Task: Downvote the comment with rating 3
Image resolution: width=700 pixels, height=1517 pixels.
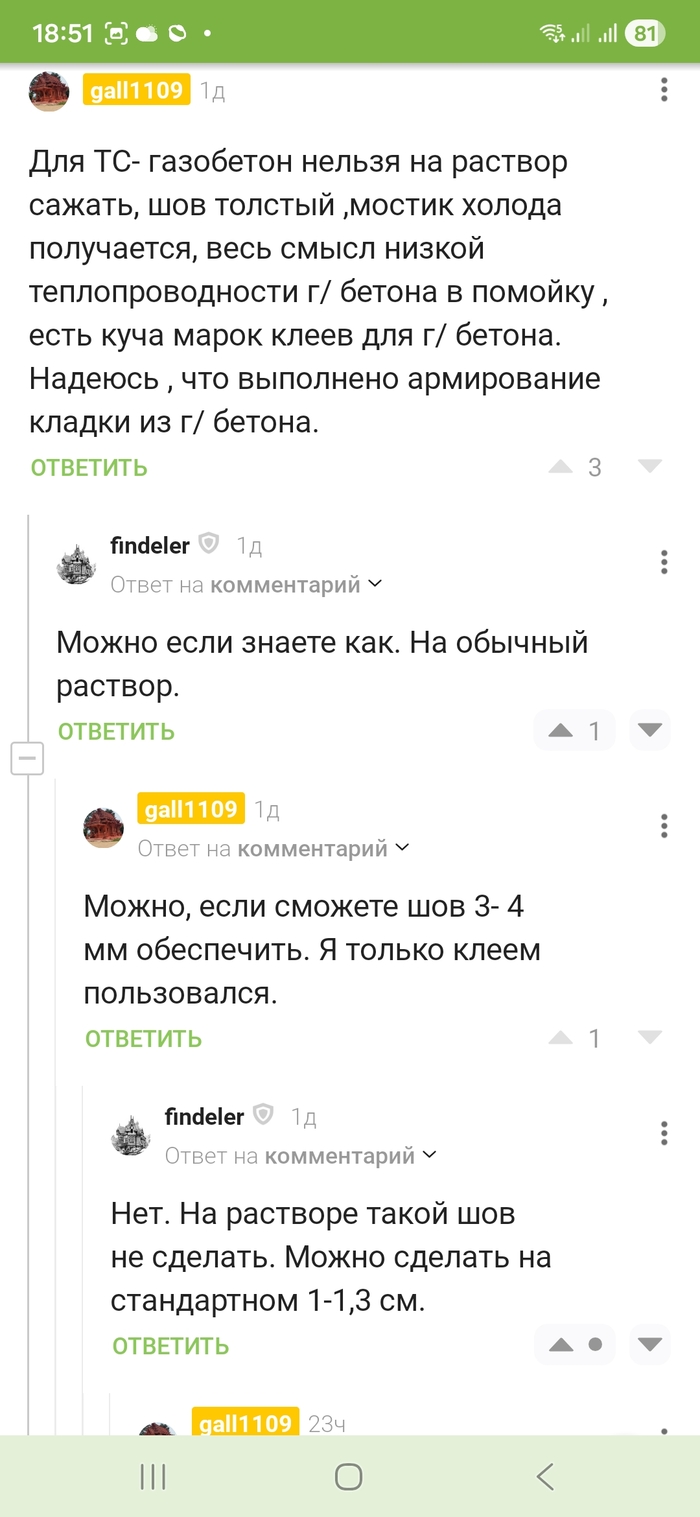Action: [x=650, y=467]
